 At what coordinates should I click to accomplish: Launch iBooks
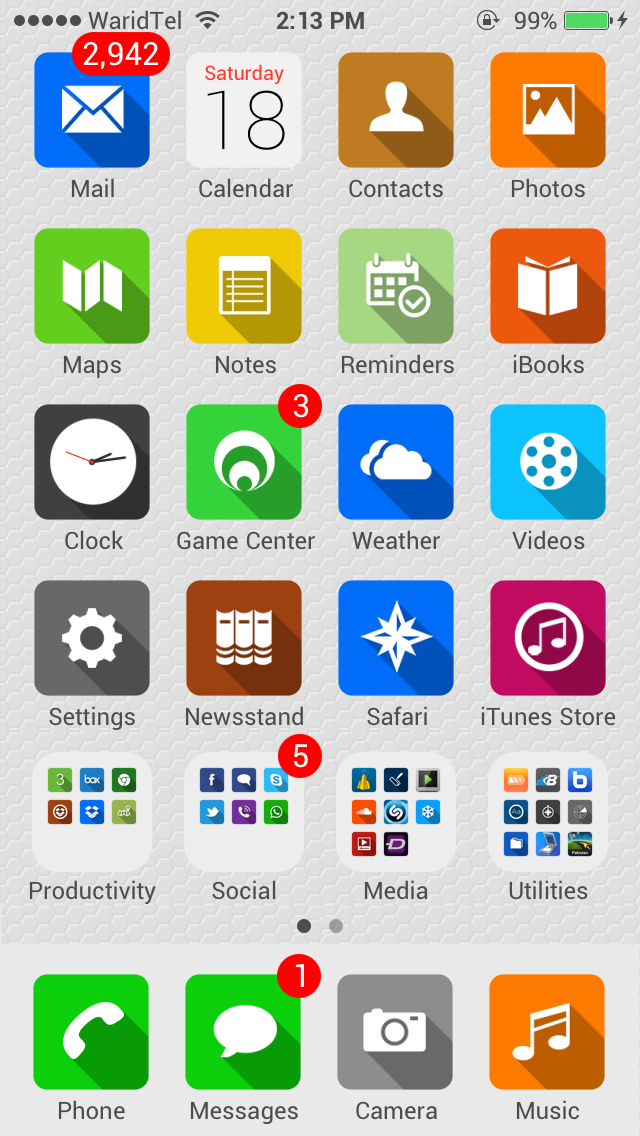coord(548,286)
